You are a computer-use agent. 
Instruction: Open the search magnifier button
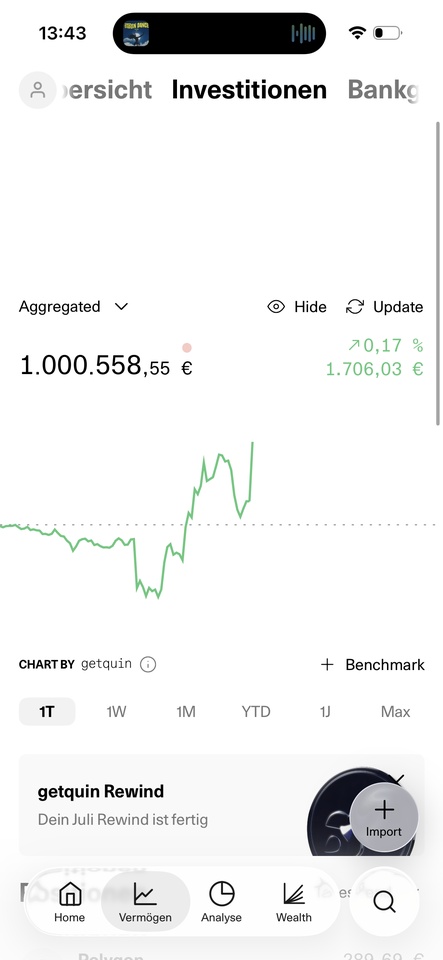point(384,902)
